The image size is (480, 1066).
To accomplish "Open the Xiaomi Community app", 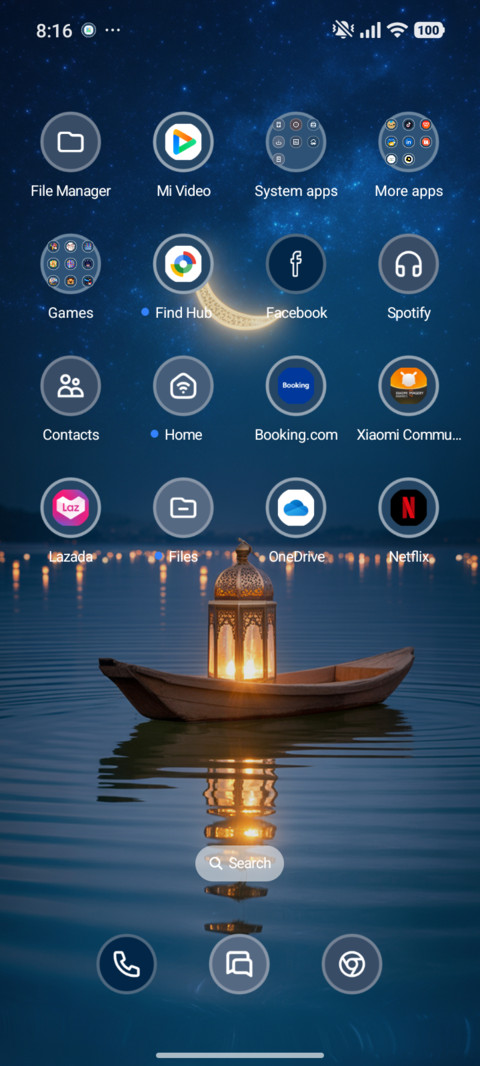I will (x=409, y=386).
